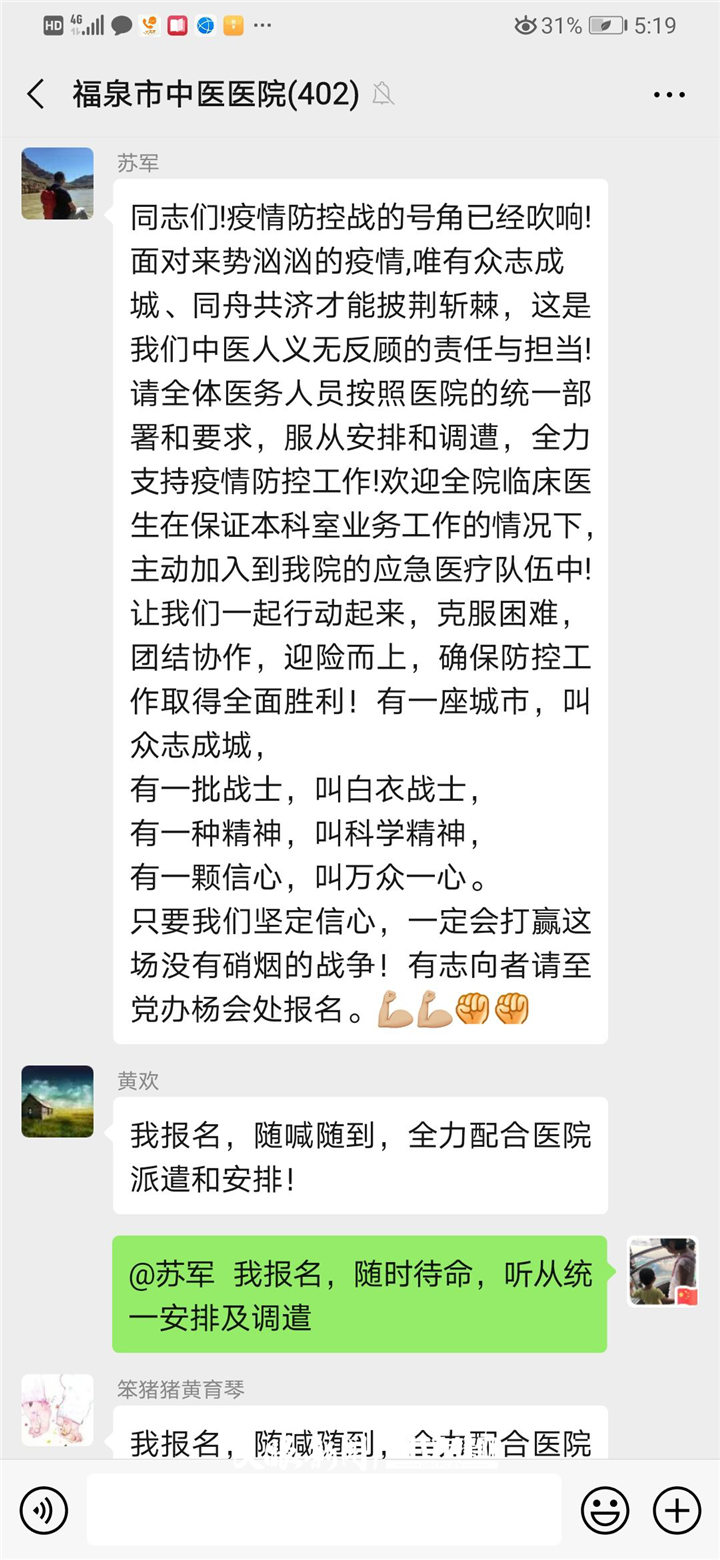
Task: Switch to voice message input
Action: pyautogui.click(x=44, y=1510)
